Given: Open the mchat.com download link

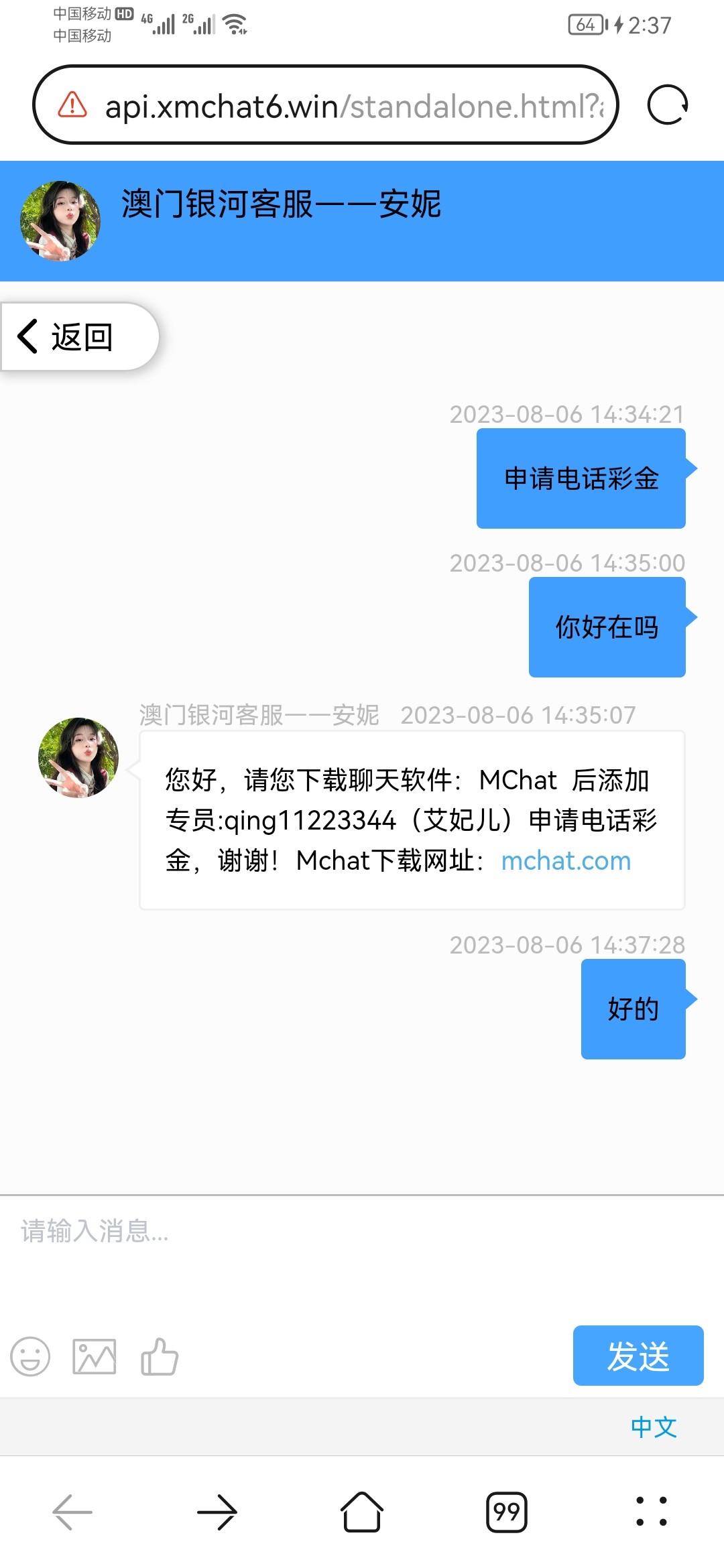Looking at the screenshot, I should point(566,861).
